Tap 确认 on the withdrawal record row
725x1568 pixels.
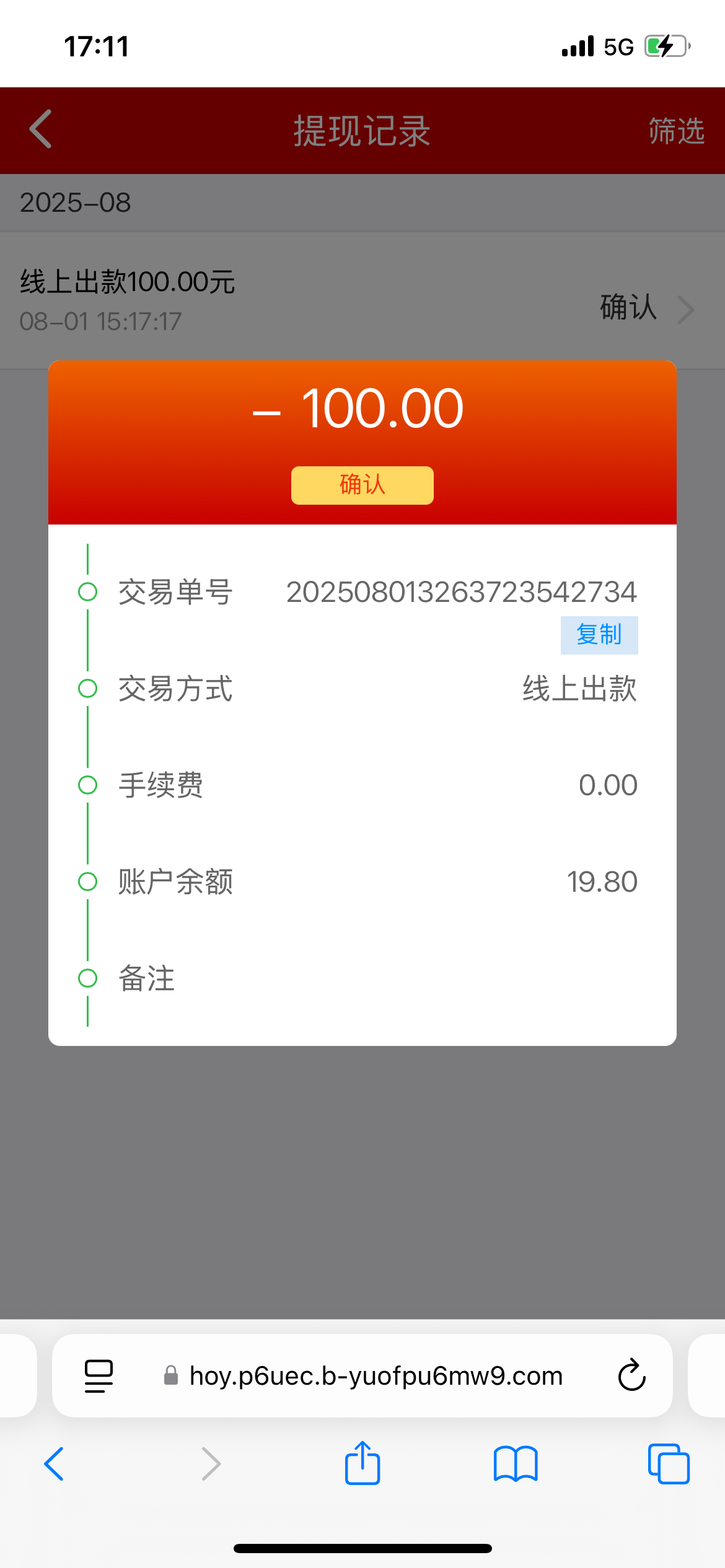pos(628,309)
